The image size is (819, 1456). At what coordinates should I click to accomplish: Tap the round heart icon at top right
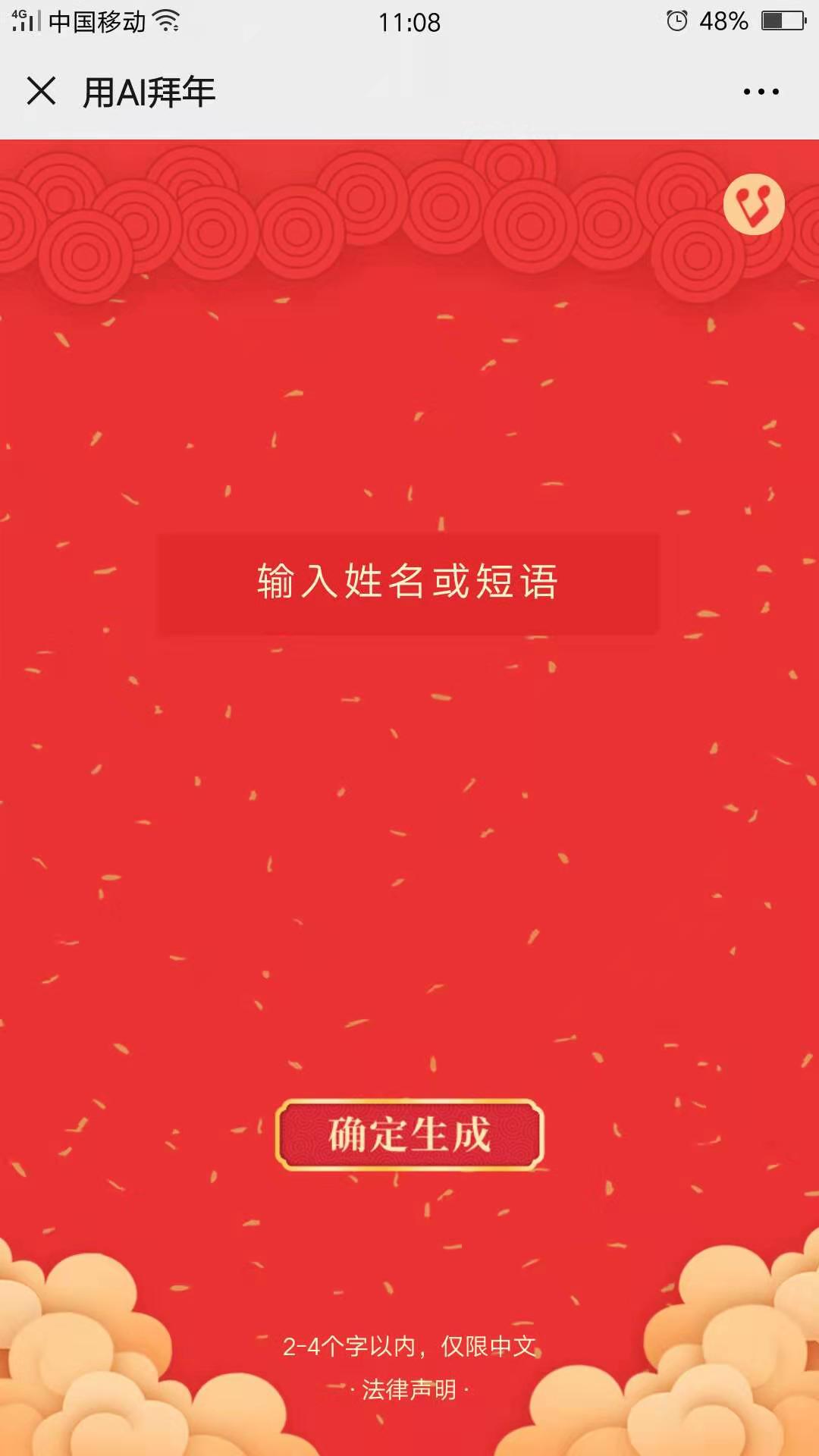754,205
